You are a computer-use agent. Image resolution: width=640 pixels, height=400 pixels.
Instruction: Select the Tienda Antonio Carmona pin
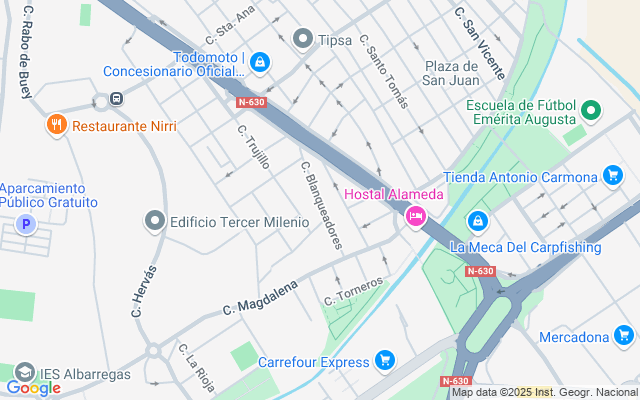[x=613, y=176]
